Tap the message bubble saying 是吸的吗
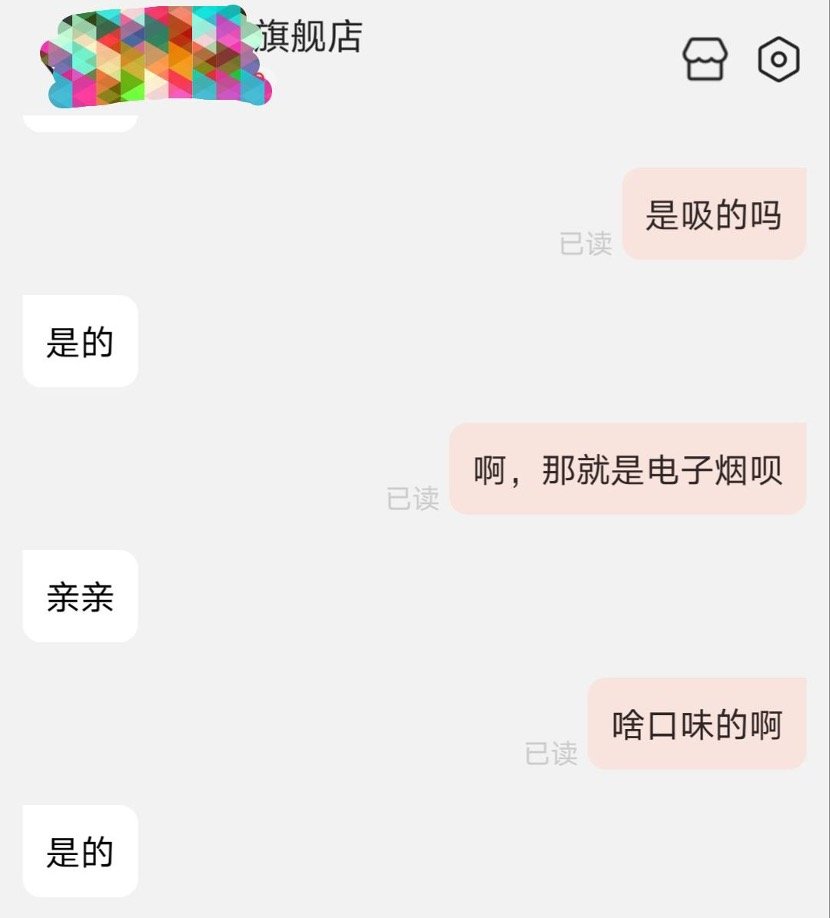Screen dimensions: 830x918 tap(714, 214)
